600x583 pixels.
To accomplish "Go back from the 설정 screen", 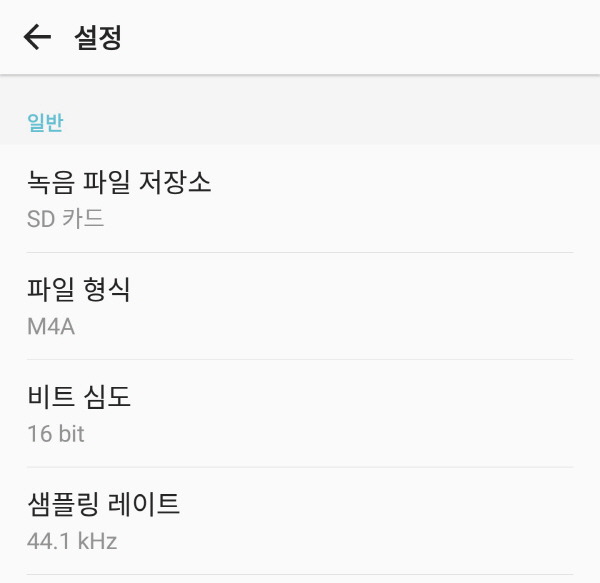I will [x=37, y=38].
